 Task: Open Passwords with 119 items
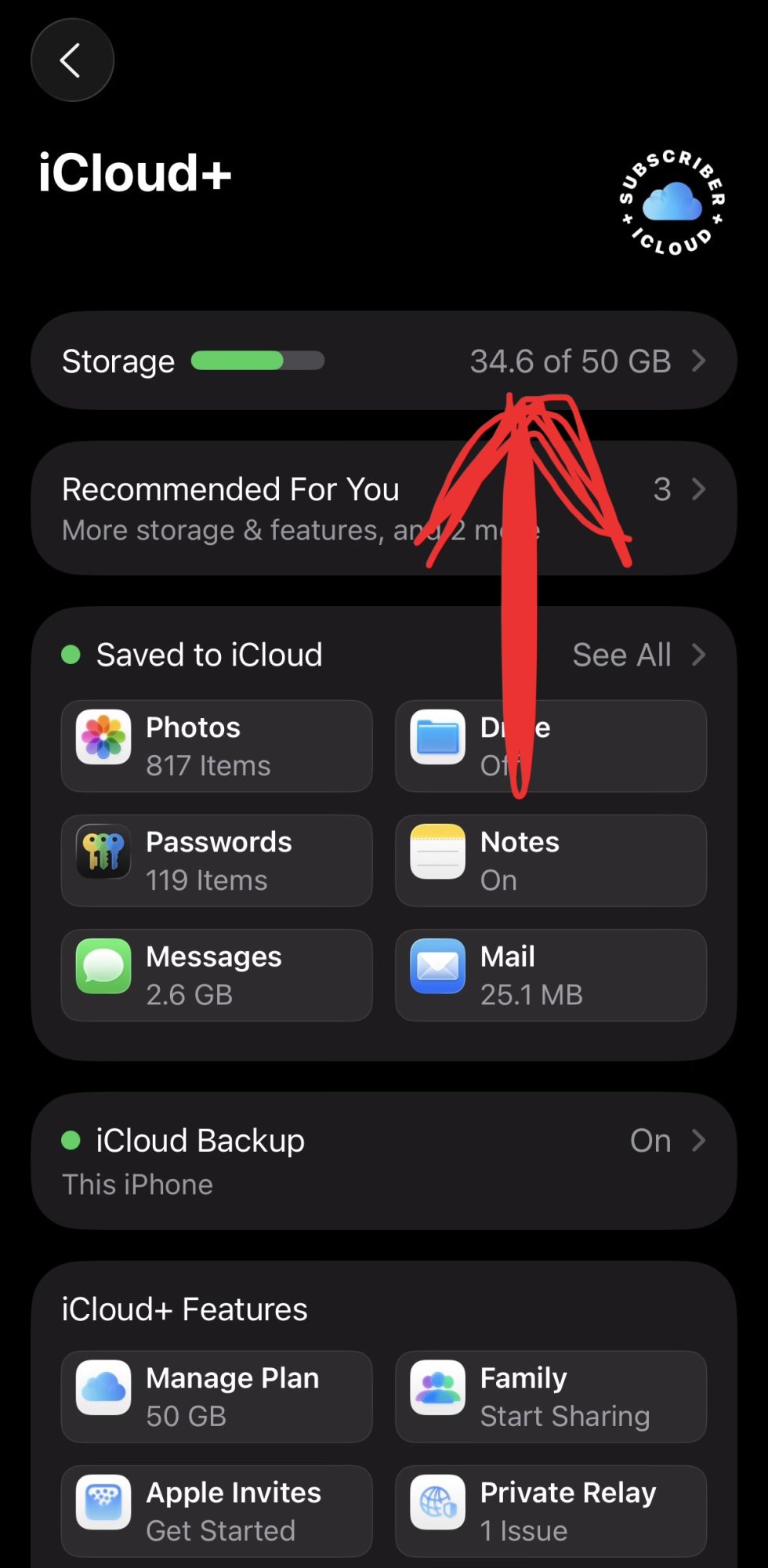(x=217, y=861)
